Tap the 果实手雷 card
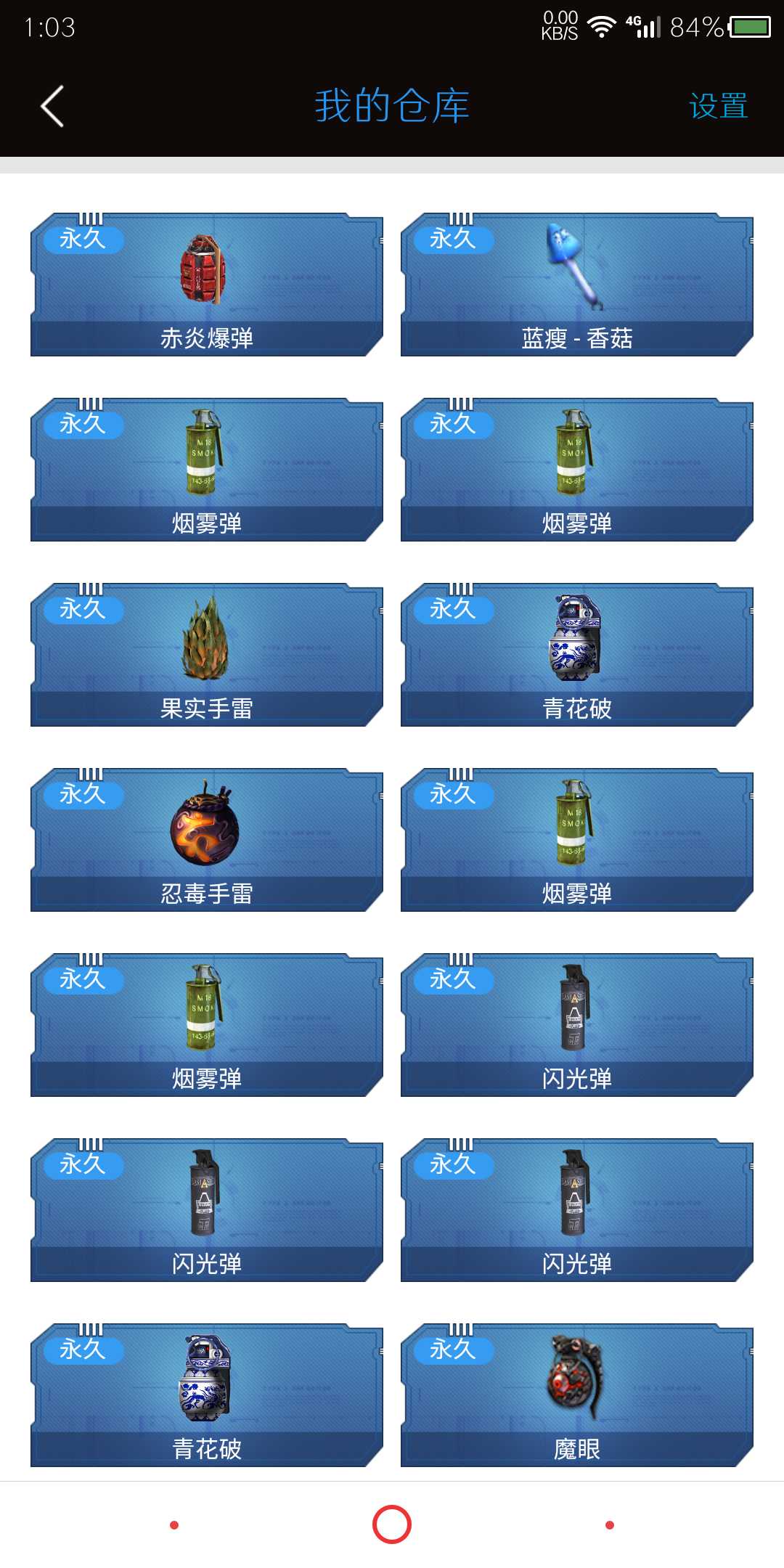Screen dimensions: 784x1568 point(207,655)
